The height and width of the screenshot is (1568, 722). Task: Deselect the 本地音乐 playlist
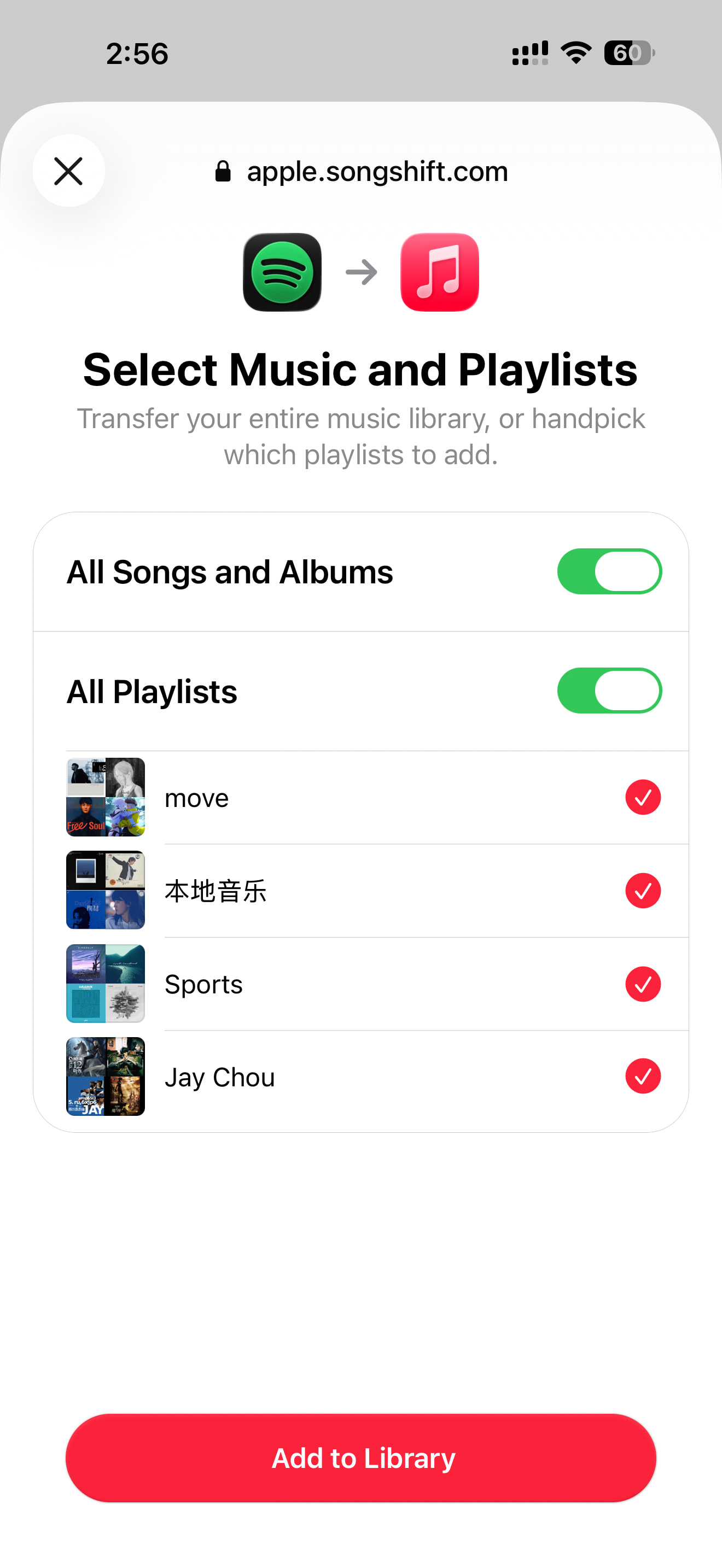[643, 891]
